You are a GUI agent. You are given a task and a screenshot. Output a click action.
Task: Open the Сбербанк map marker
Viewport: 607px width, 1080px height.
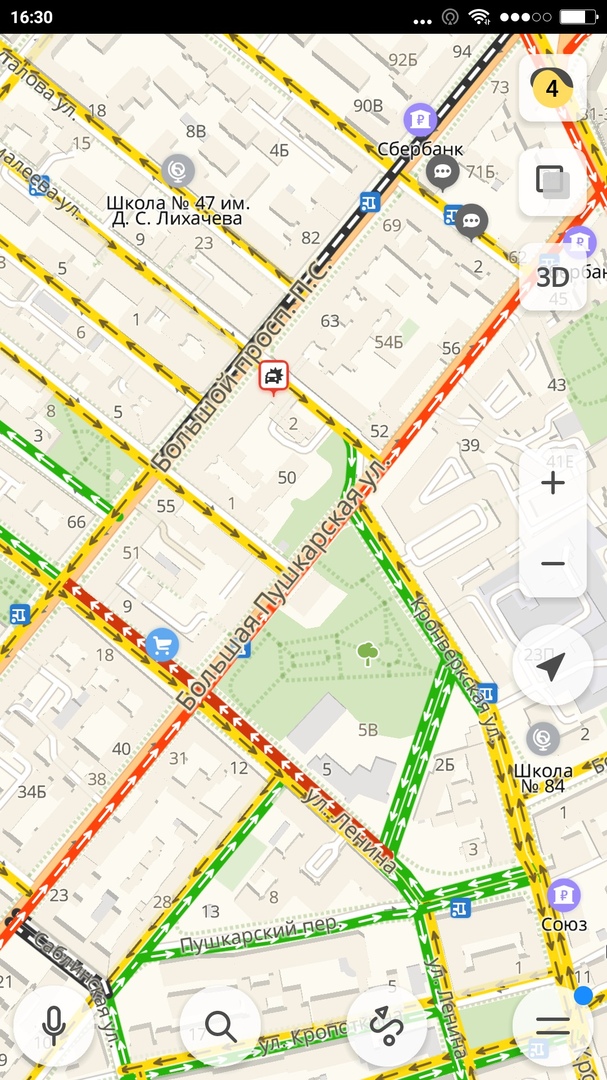click(x=419, y=121)
